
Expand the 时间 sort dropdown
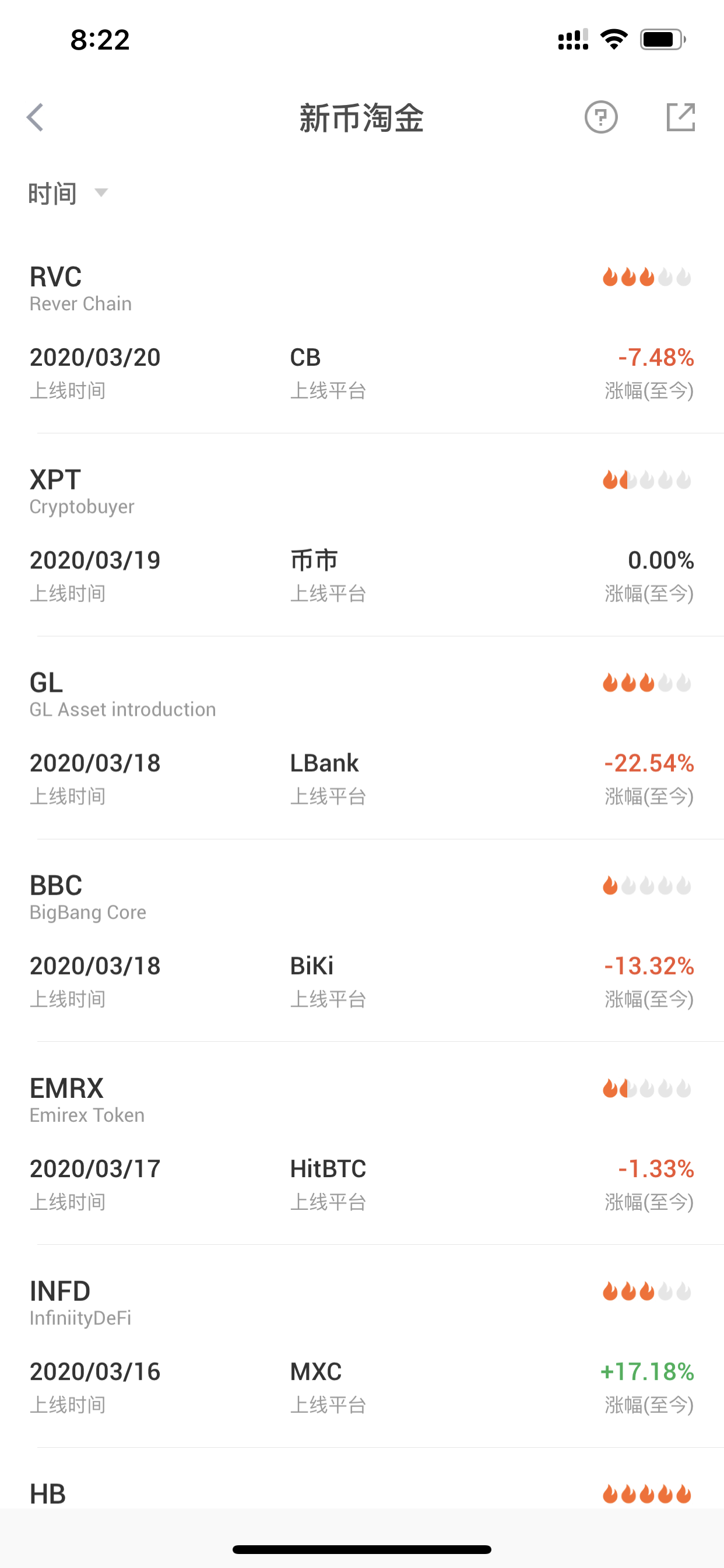point(68,194)
